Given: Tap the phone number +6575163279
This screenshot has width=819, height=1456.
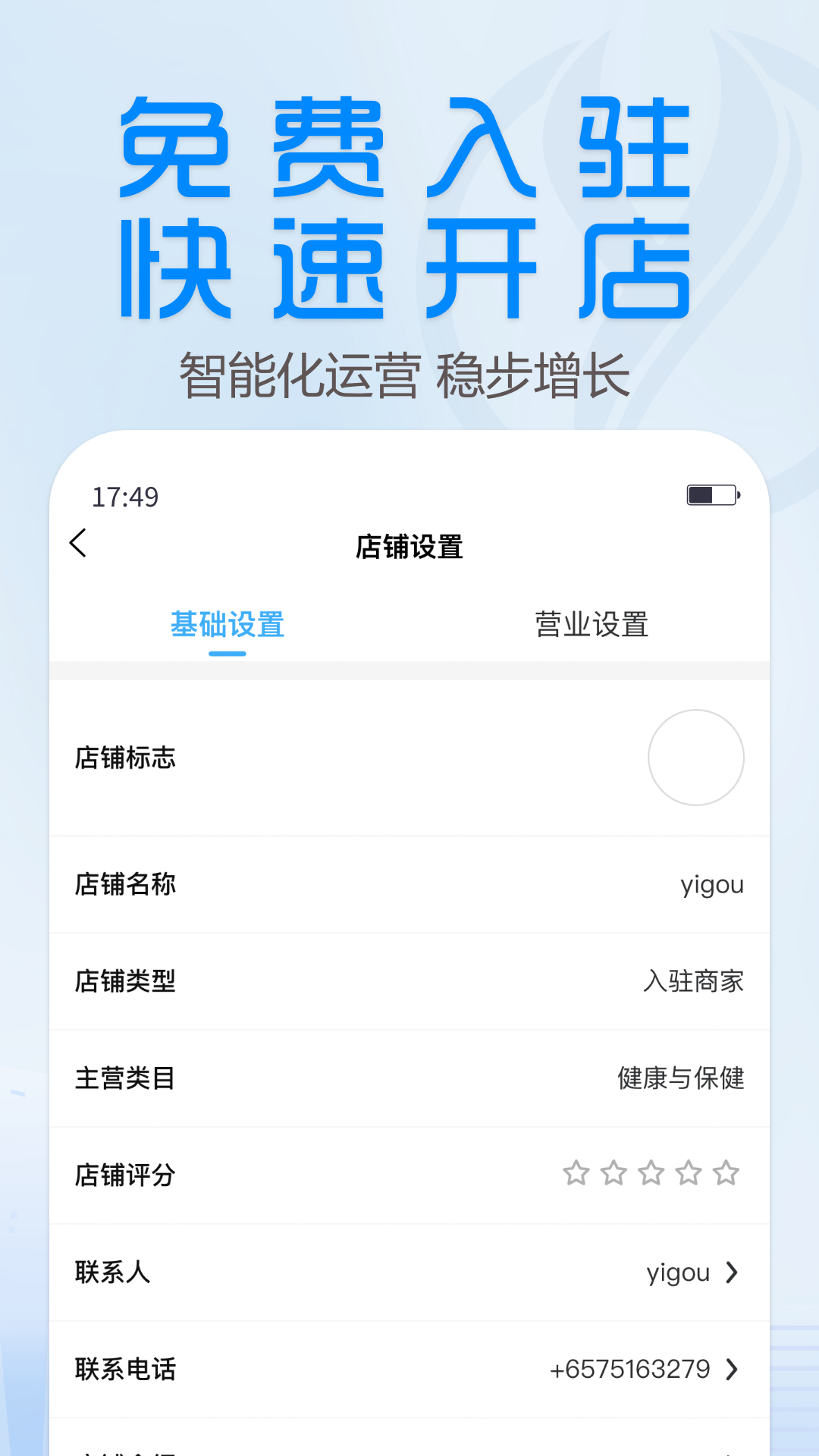Looking at the screenshot, I should pyautogui.click(x=628, y=1370).
